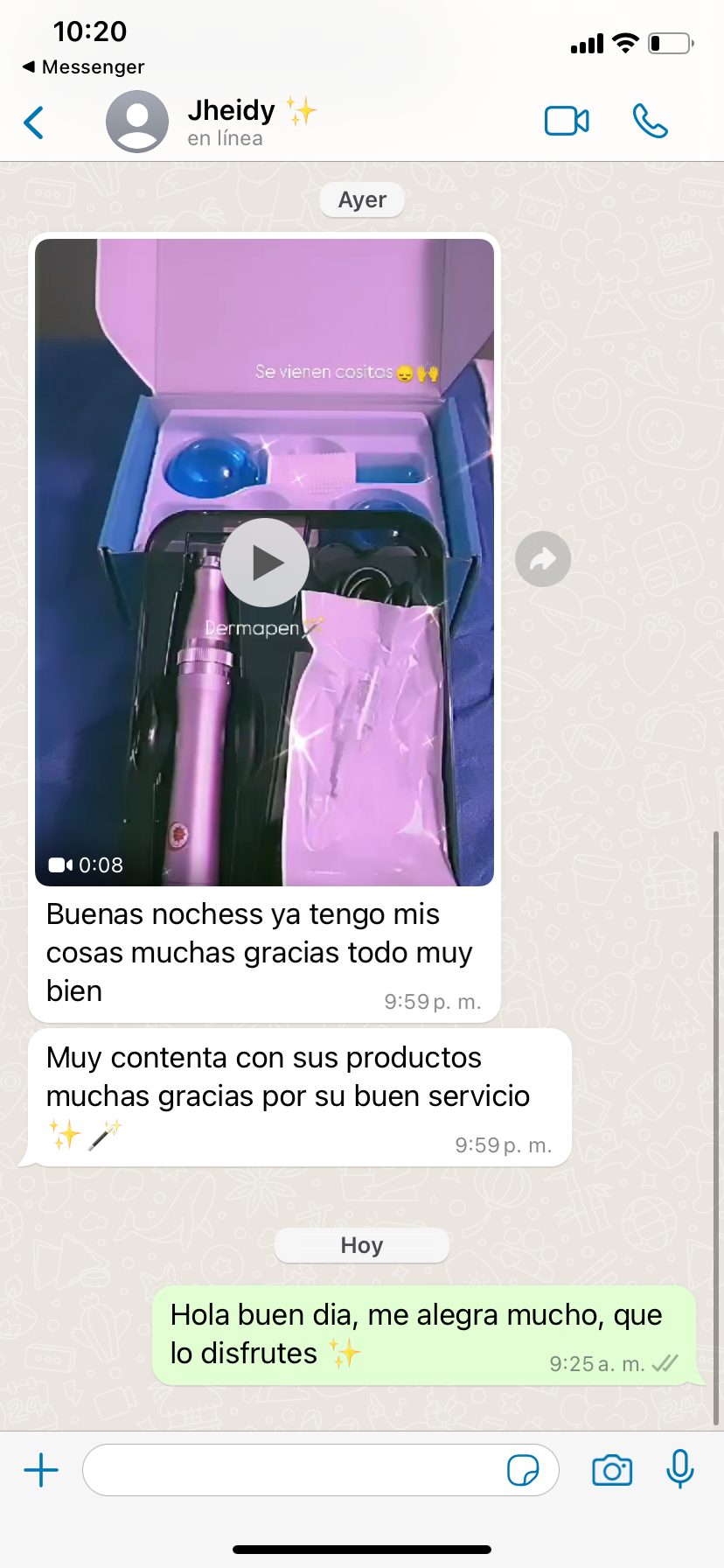Forward the video using the arrow icon
Image resolution: width=724 pixels, height=1568 pixels.
(543, 559)
